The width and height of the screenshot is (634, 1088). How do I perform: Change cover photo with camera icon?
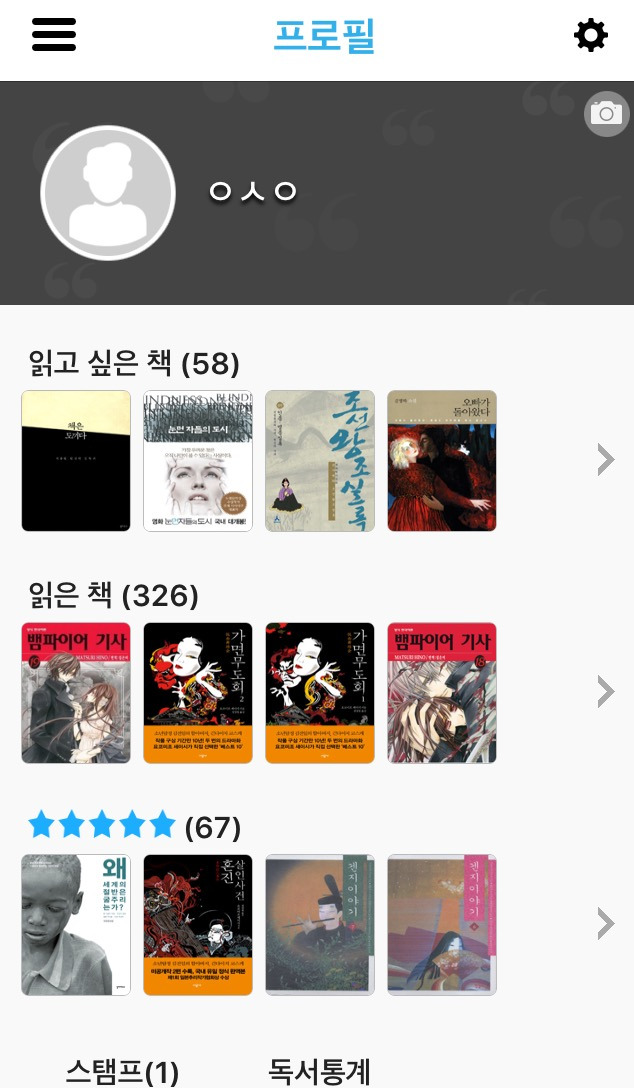tap(606, 114)
